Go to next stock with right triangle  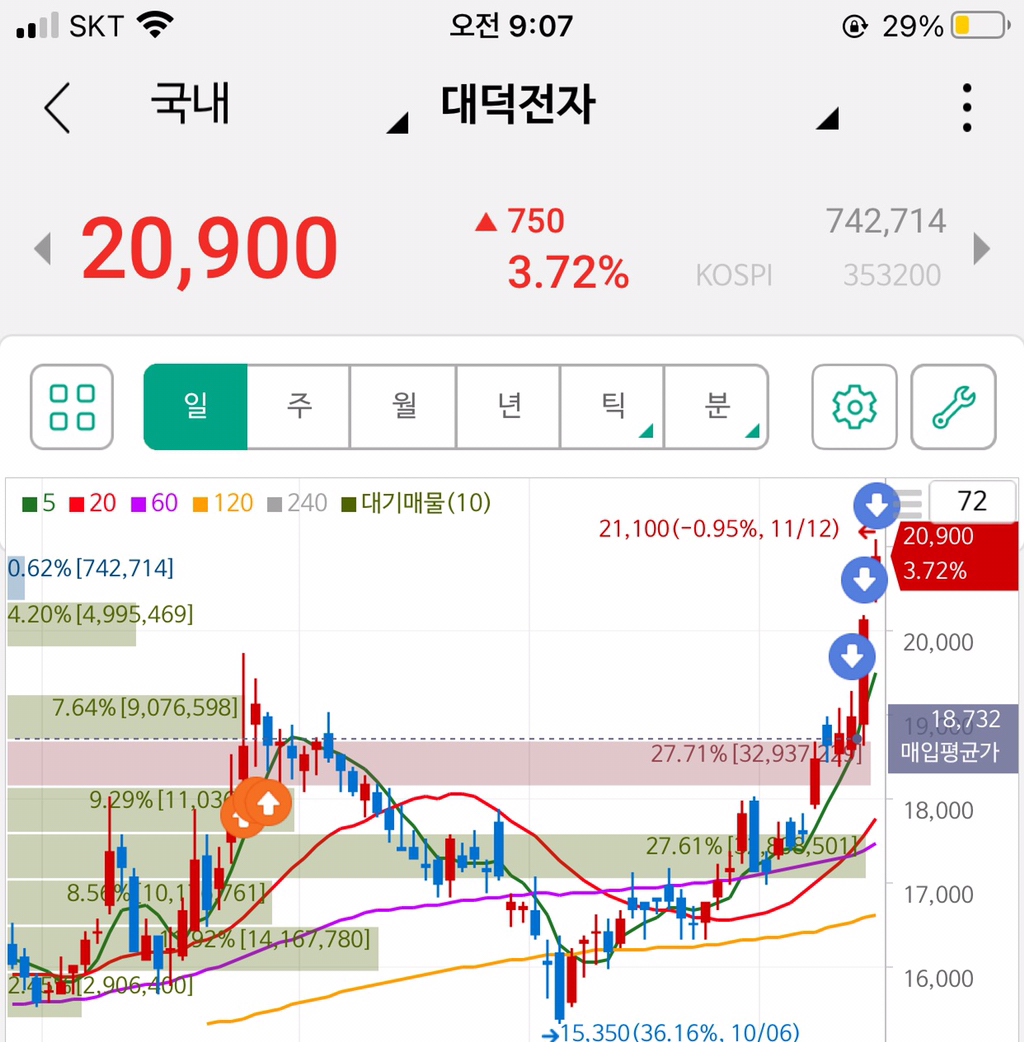point(981,249)
